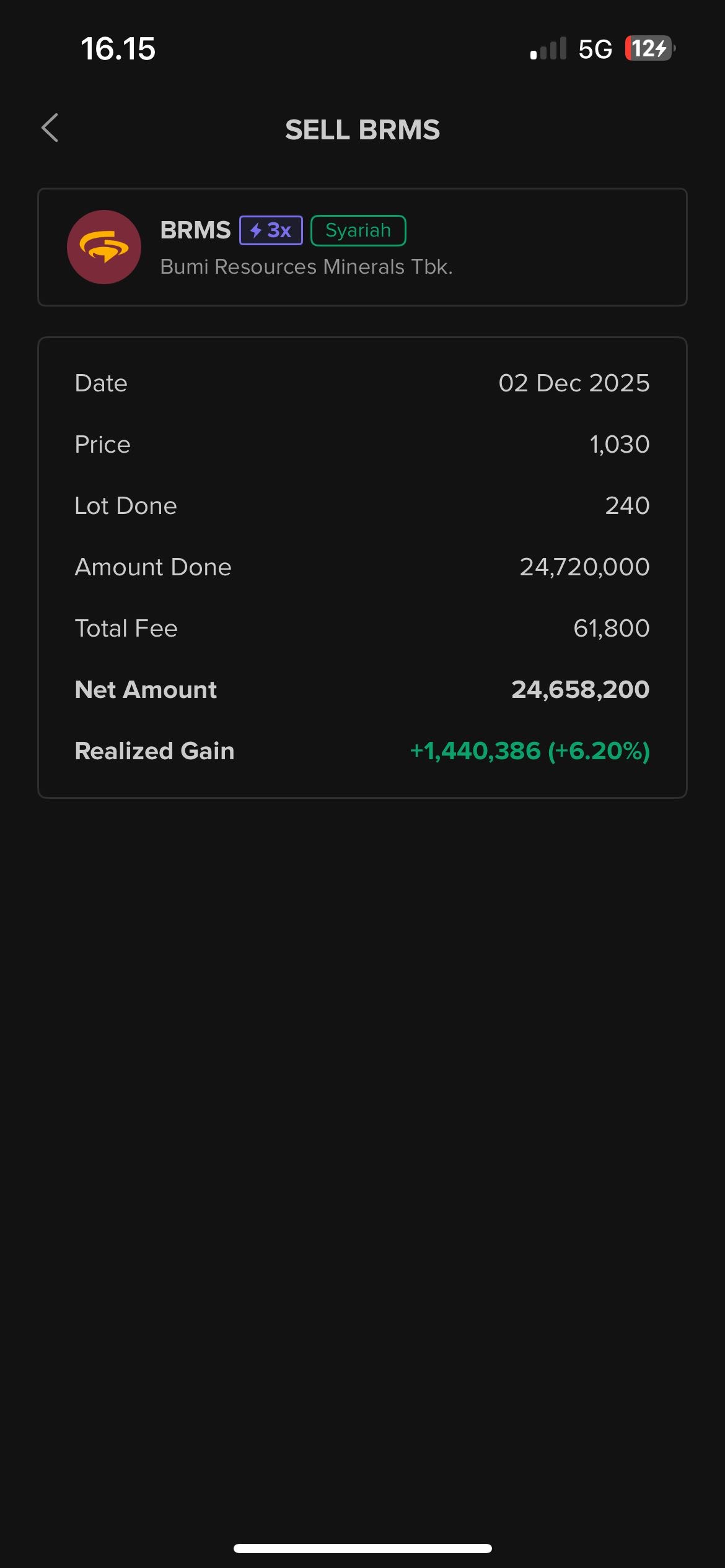Go back from the SELL BRMS screen
Viewport: 725px width, 1568px height.
click(x=50, y=128)
